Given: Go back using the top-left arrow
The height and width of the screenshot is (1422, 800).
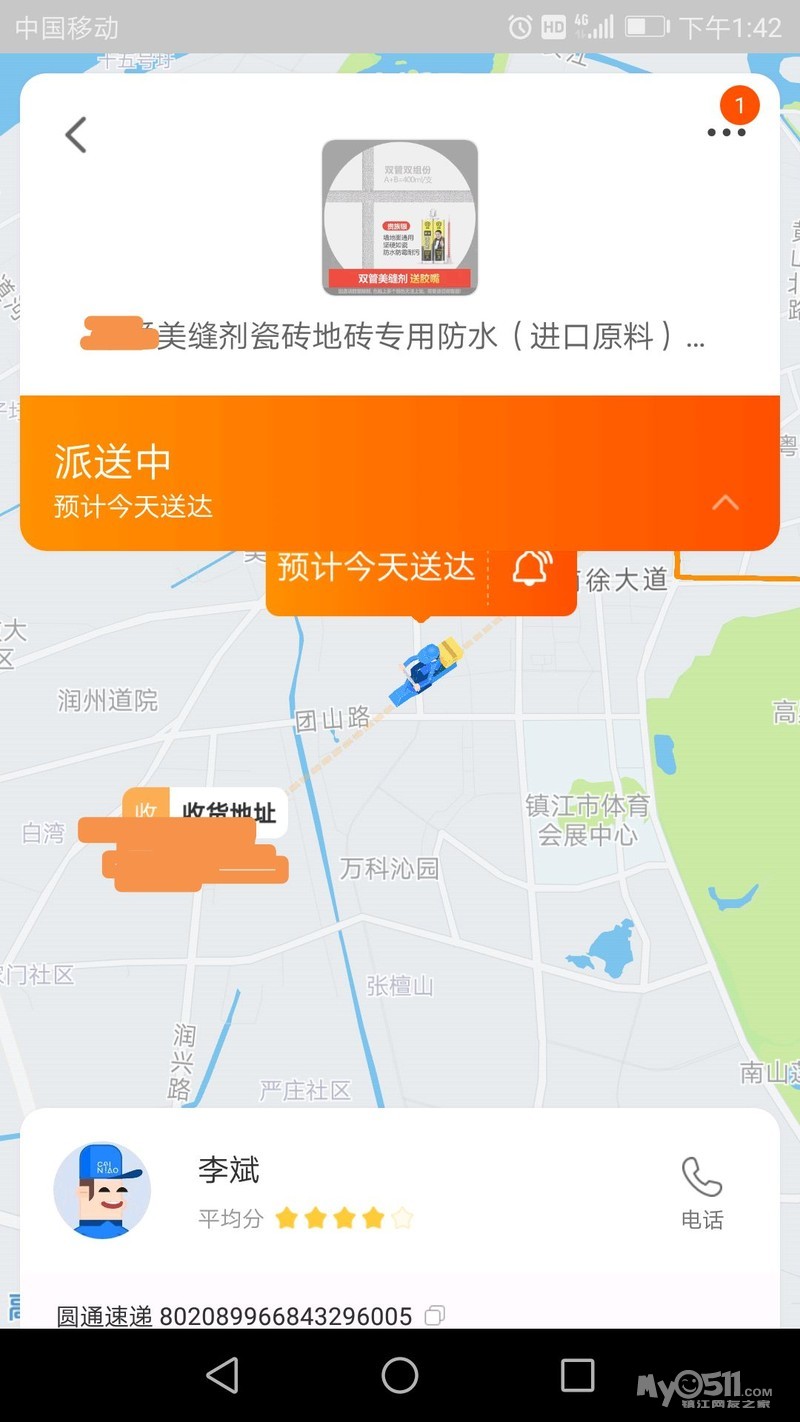Looking at the screenshot, I should pos(76,135).
